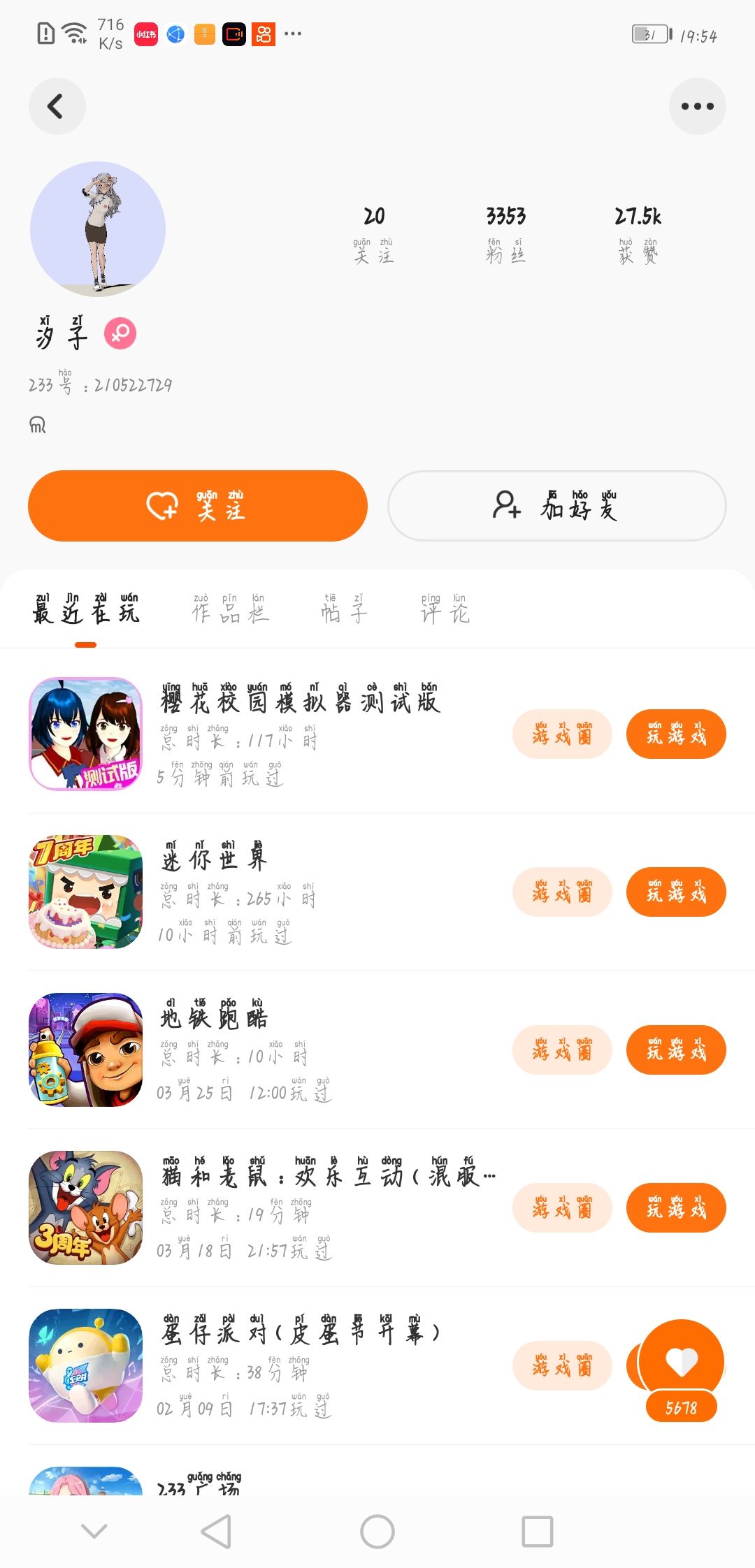Open 游戏圈 for 樱花校园模拟器测试版
The height and width of the screenshot is (1568, 755).
click(x=562, y=734)
